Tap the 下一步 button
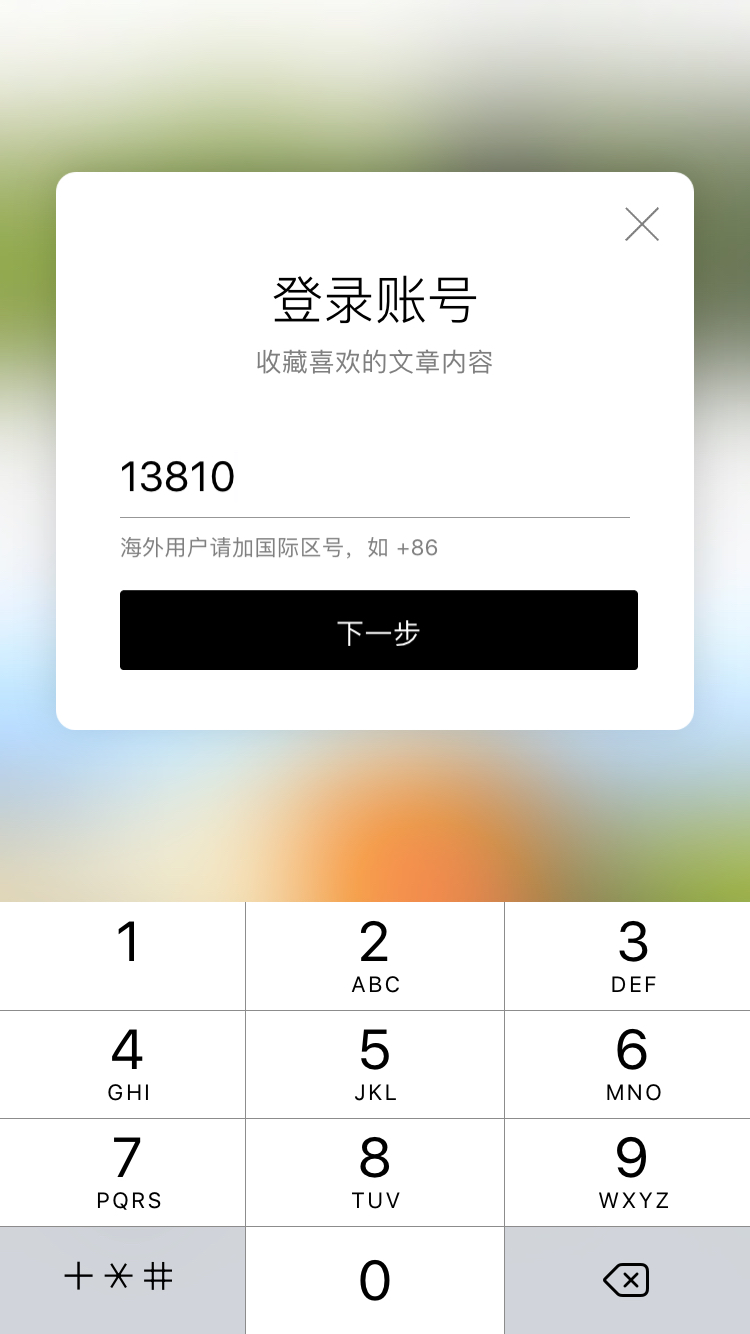This screenshot has width=750, height=1334. (379, 630)
